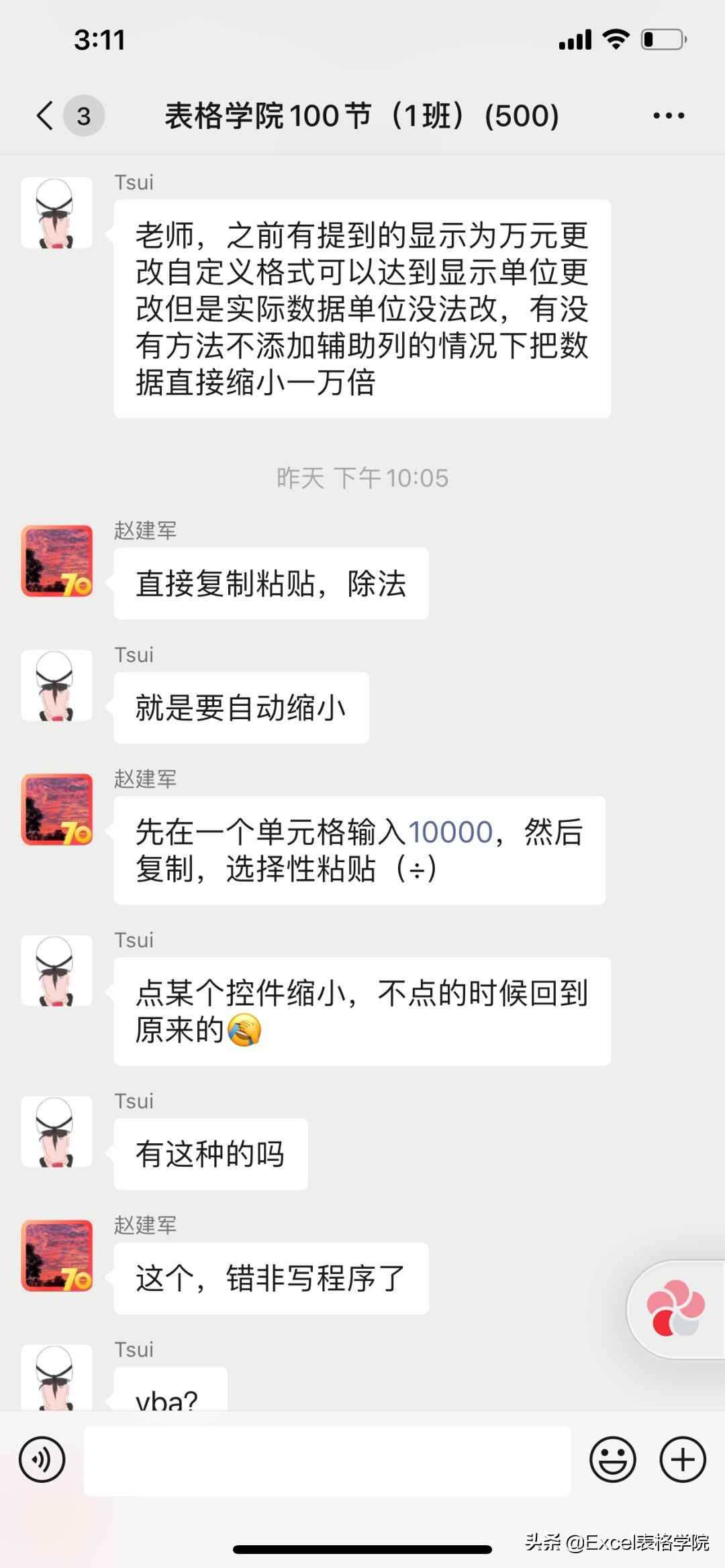The width and height of the screenshot is (725, 1568).
Task: Open 赵建军's avatar above 直接复制粘贴 message
Action: pos(57,561)
